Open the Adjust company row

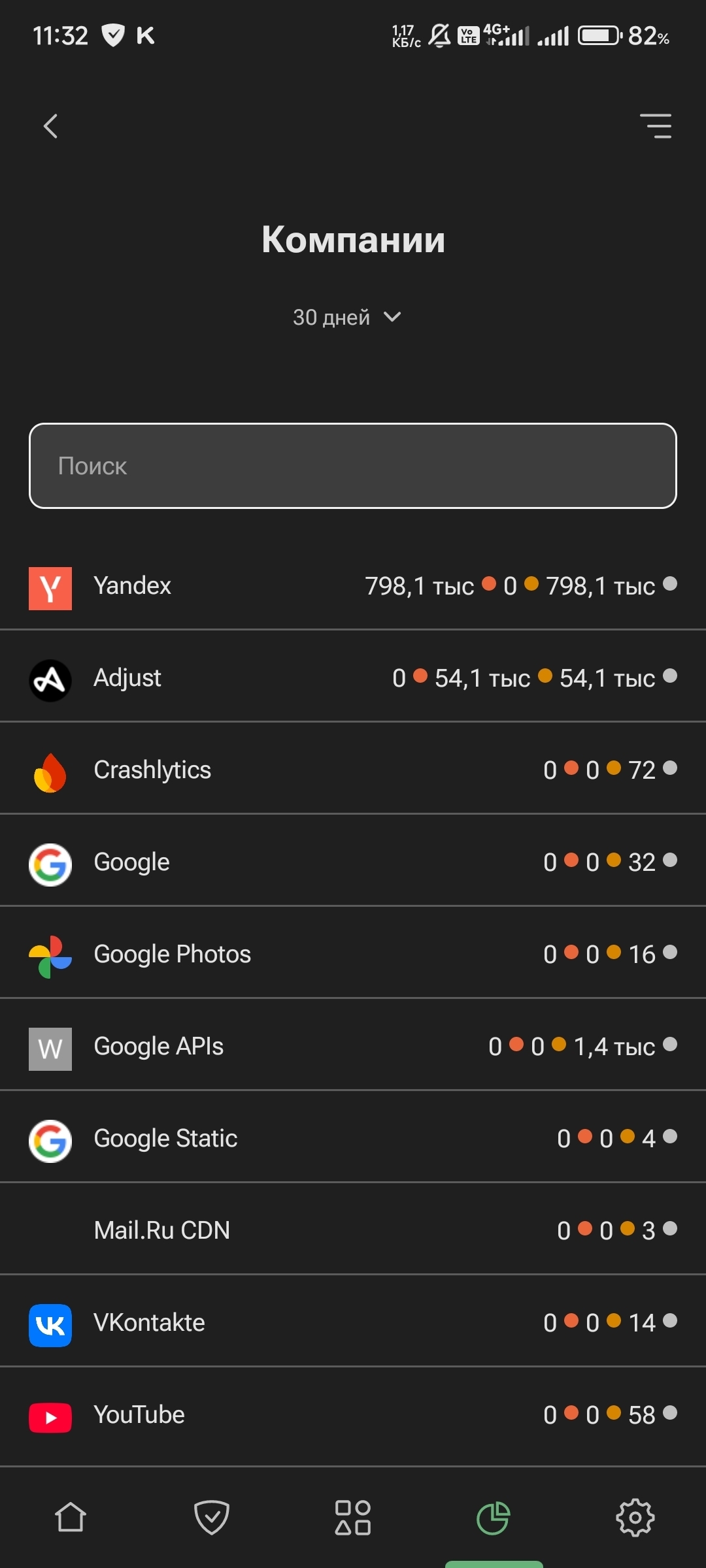click(x=353, y=678)
